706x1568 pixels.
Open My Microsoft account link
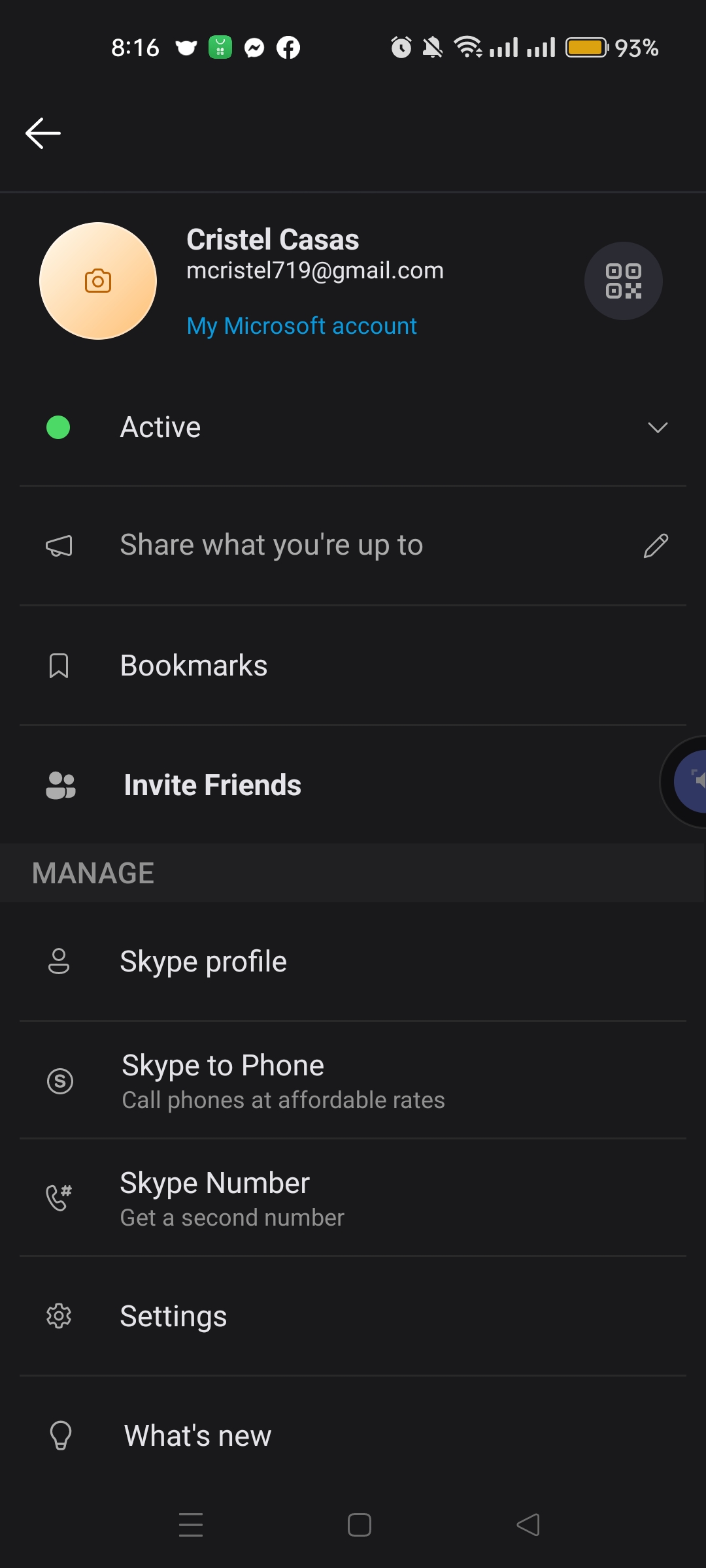coord(301,325)
